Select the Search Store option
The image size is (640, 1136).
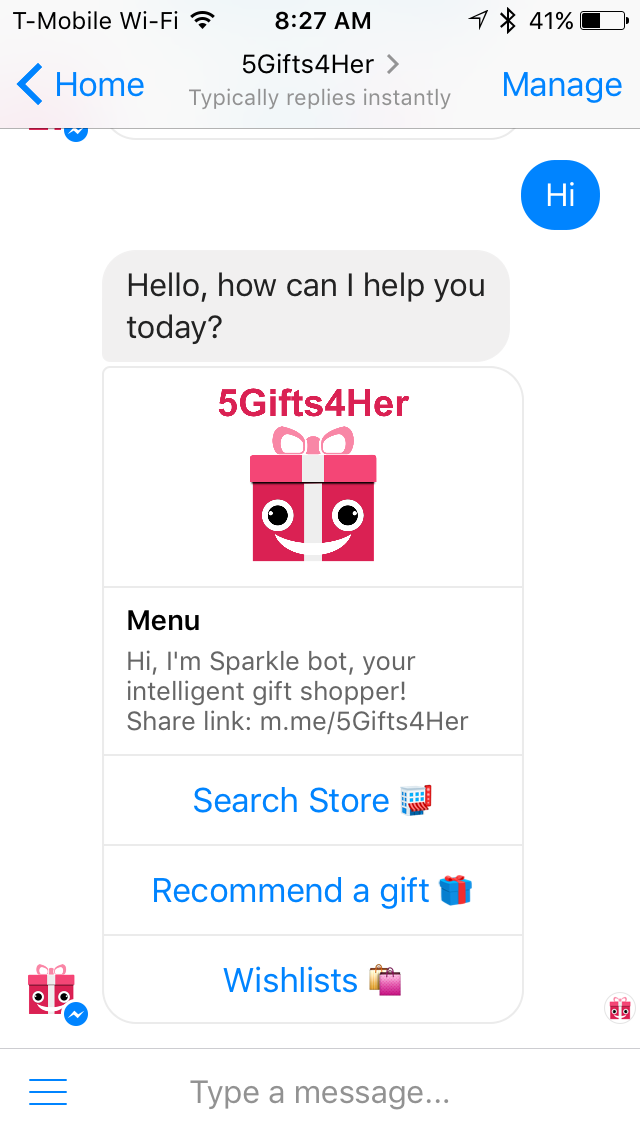[x=312, y=800]
